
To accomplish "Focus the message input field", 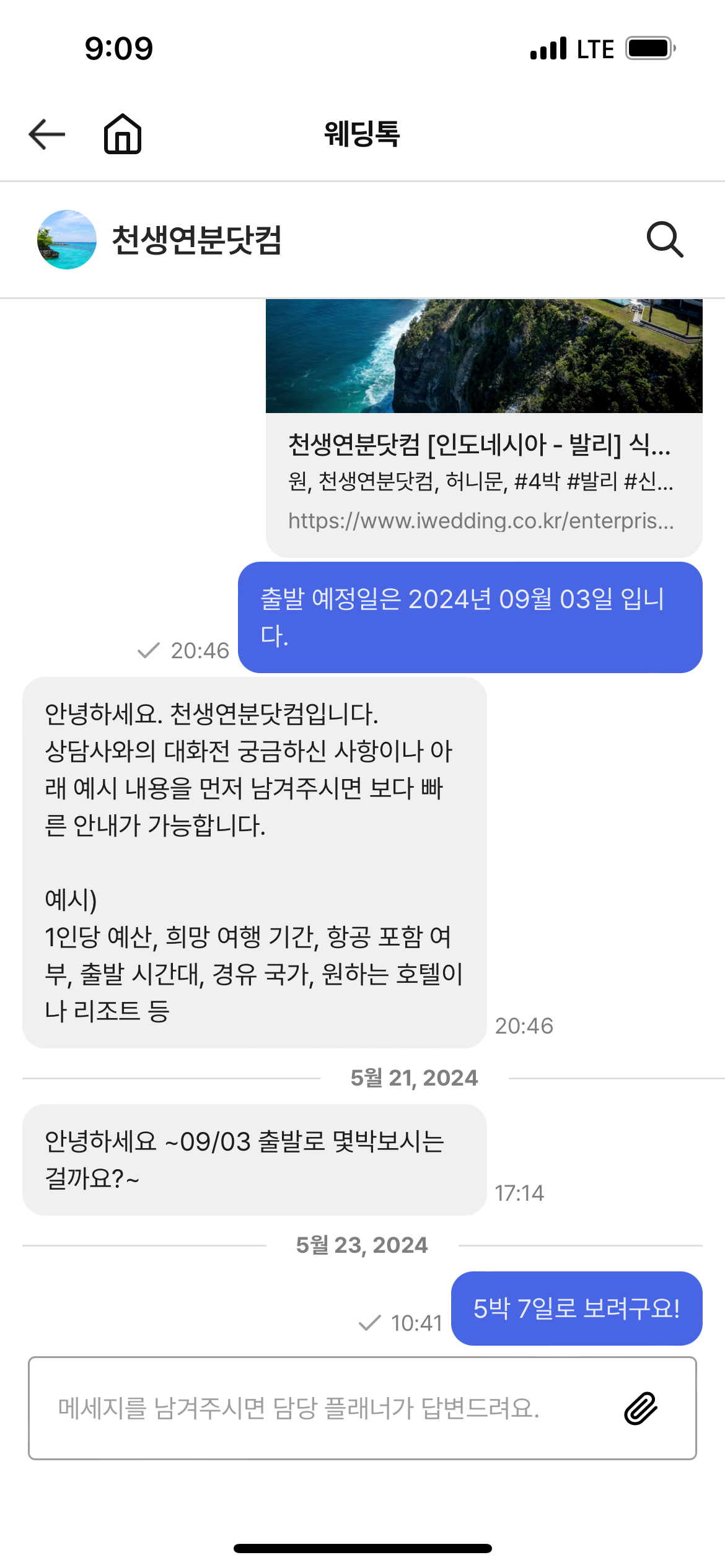I will [322, 1408].
